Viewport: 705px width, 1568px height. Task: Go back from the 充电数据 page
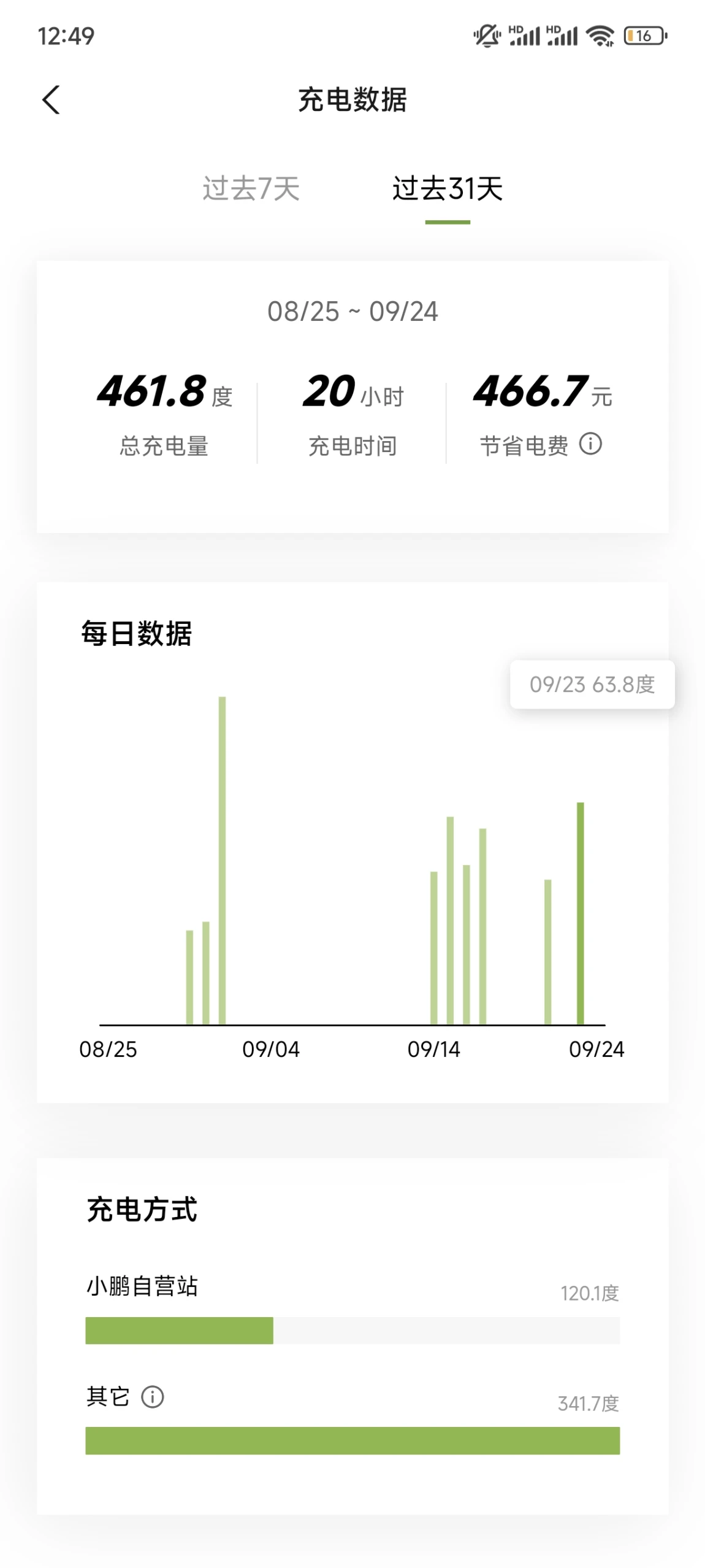(51, 99)
